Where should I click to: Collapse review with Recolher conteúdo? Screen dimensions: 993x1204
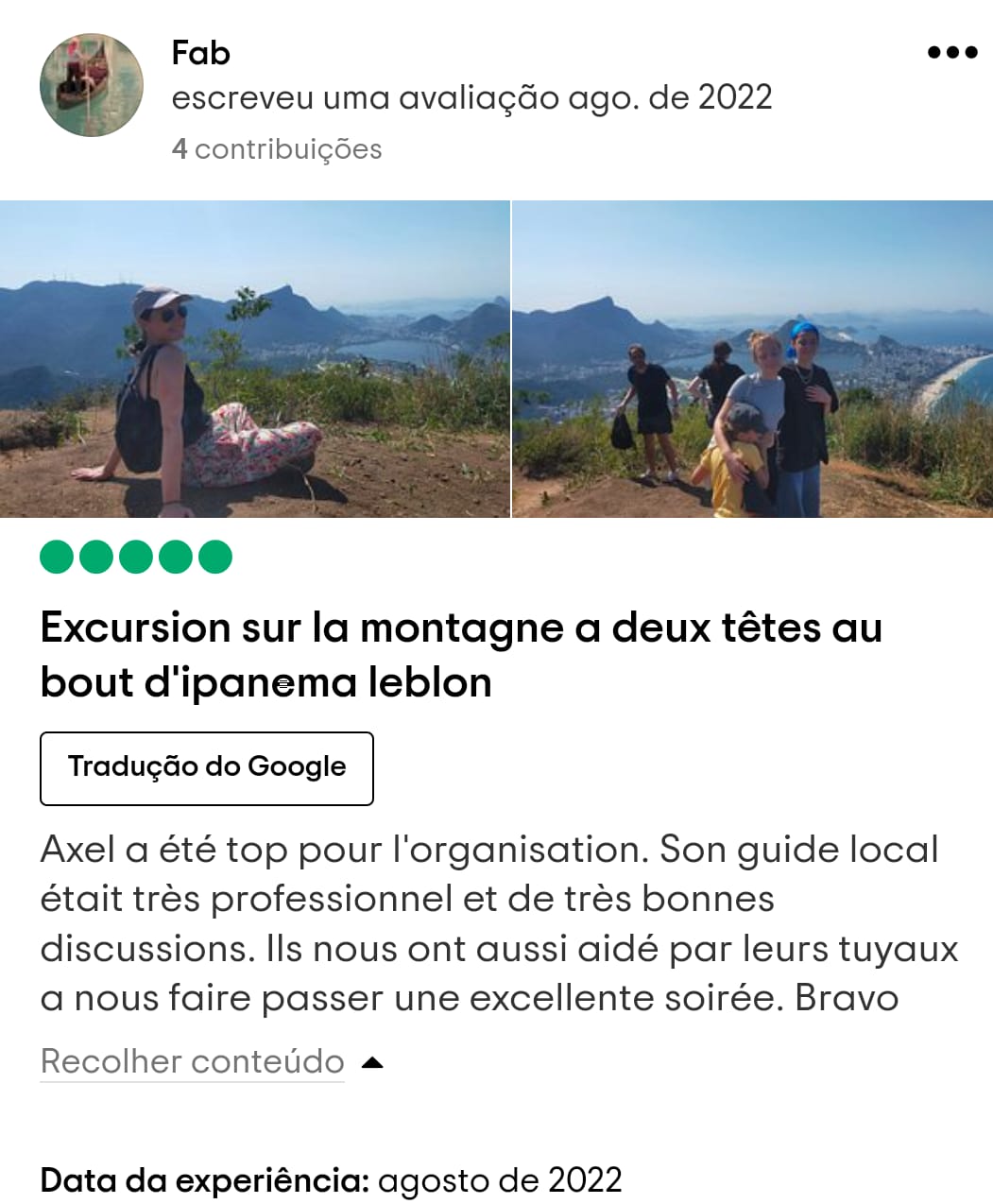tap(193, 1062)
